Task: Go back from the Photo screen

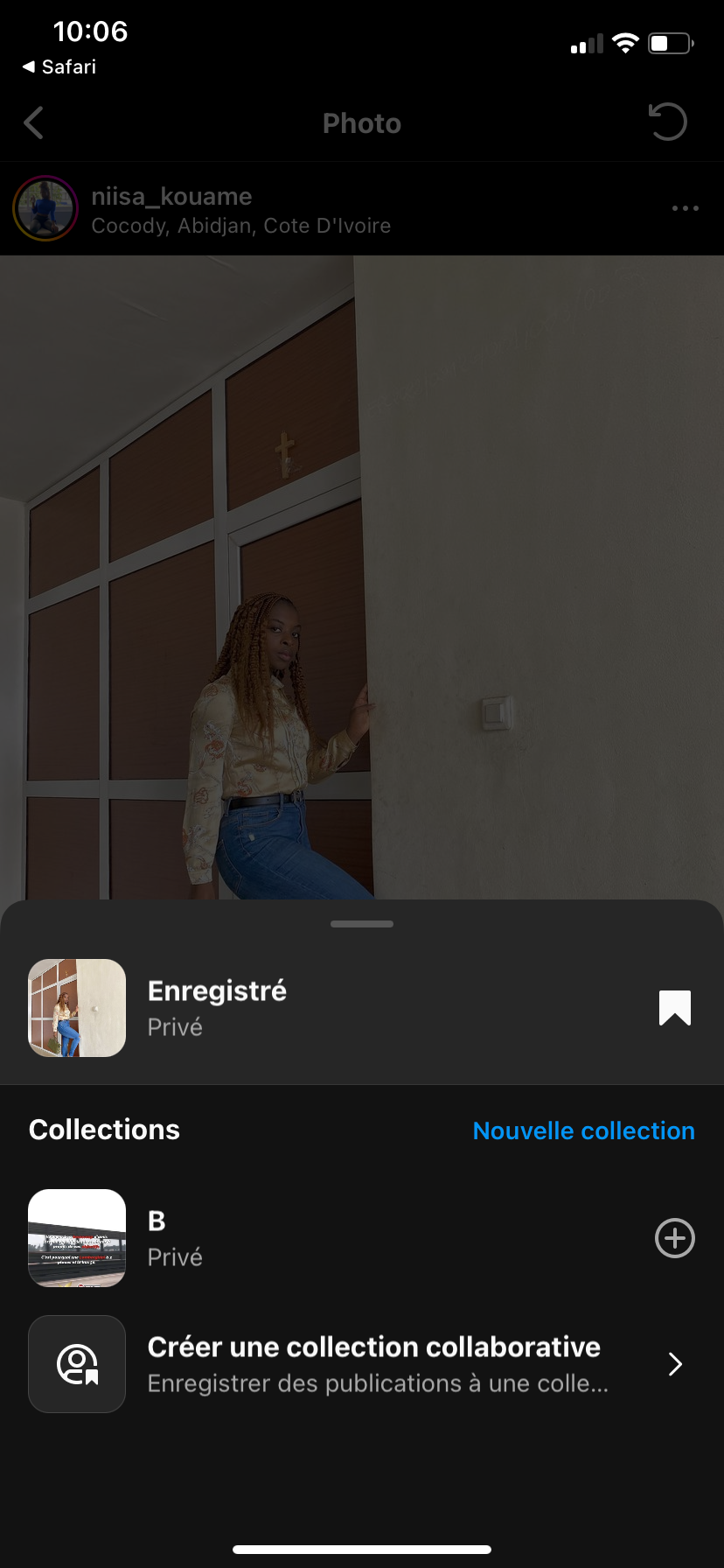Action: click(x=34, y=123)
